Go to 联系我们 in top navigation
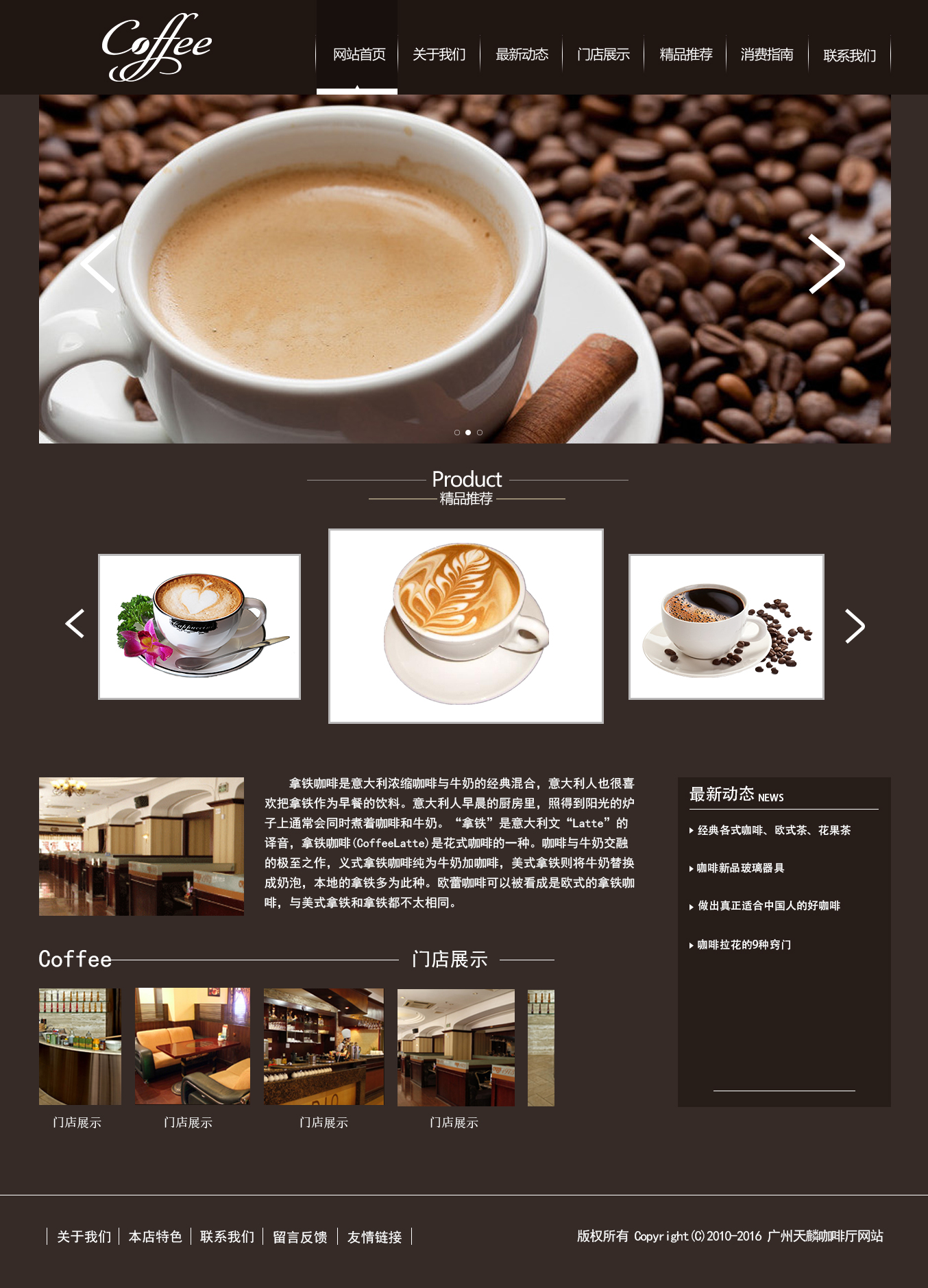Screen dimensions: 928x1288 click(849, 55)
